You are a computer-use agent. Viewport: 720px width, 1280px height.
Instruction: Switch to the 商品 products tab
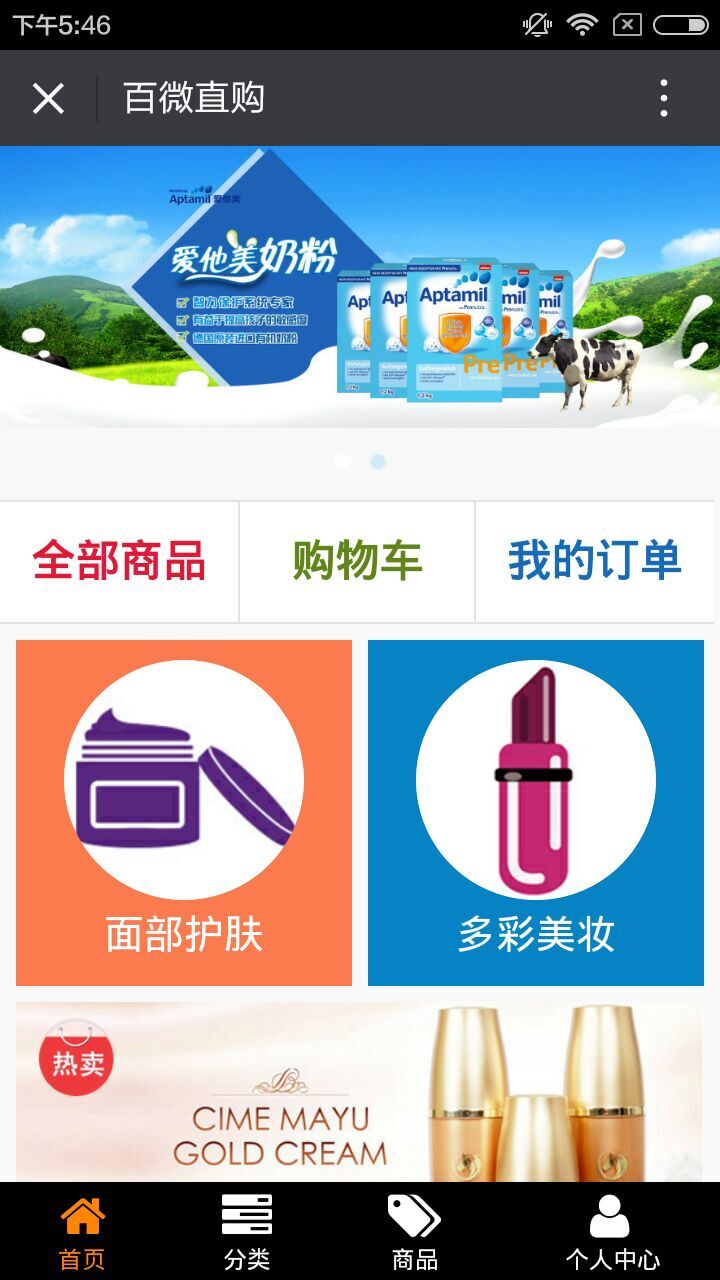[414, 1232]
